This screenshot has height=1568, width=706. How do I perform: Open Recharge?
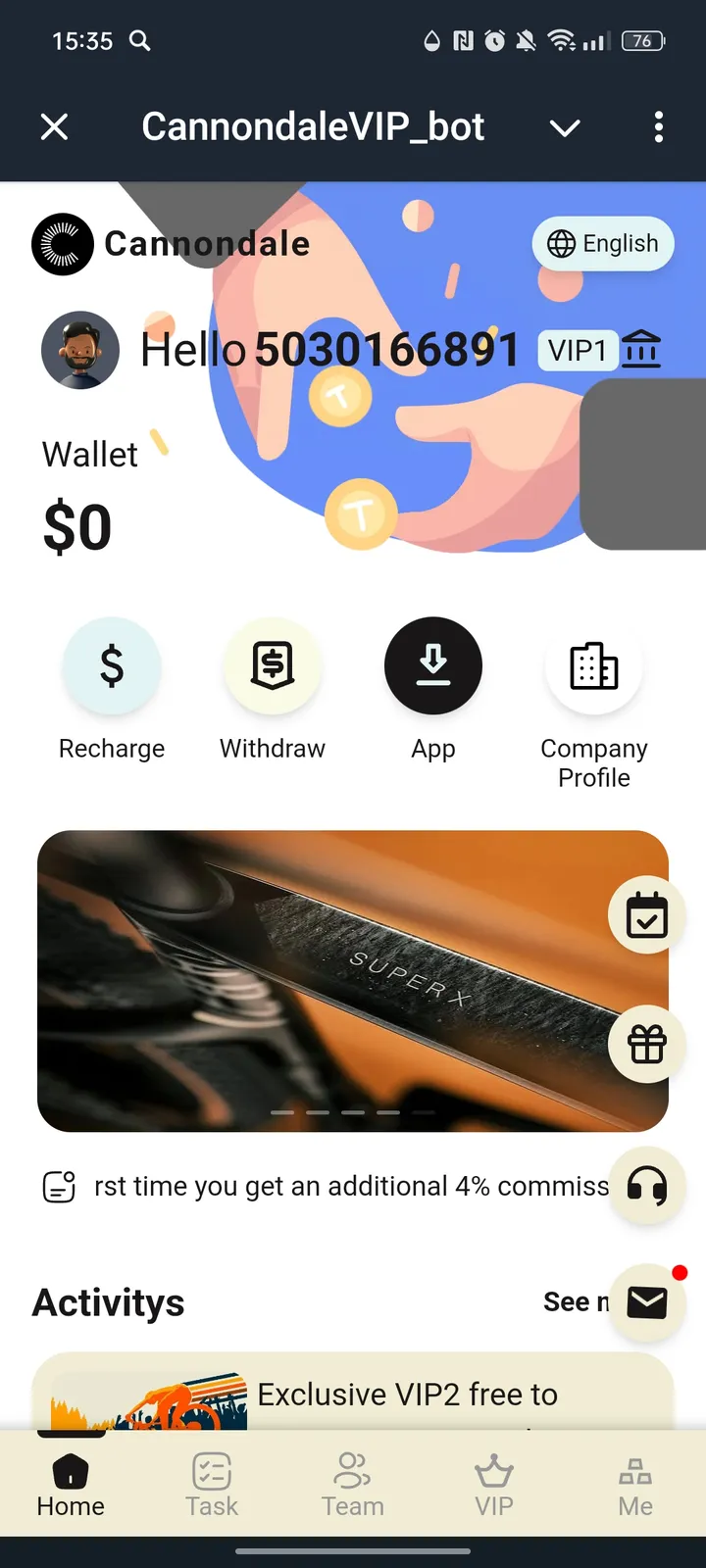point(112,666)
